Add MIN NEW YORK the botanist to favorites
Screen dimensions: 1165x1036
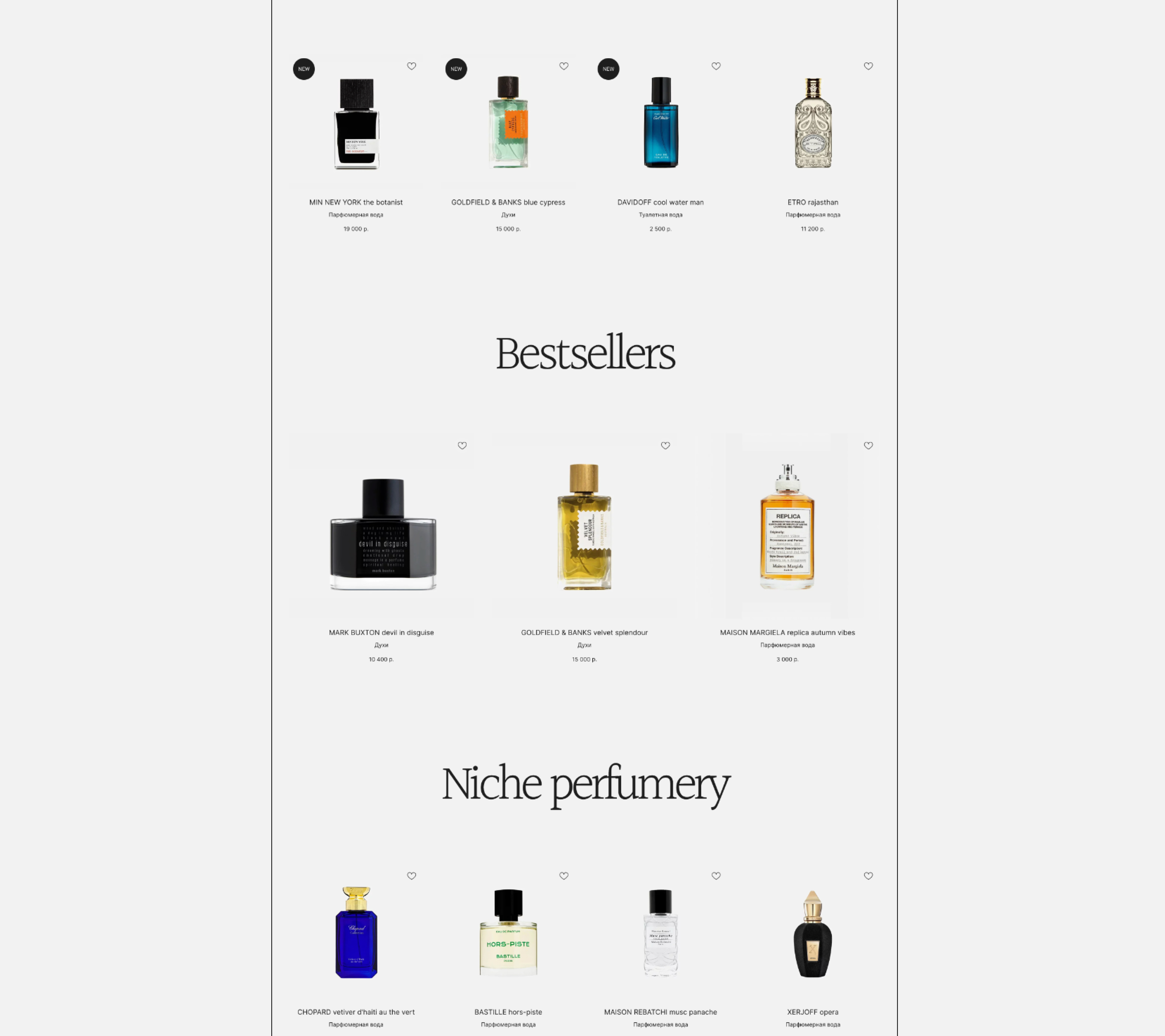(411, 66)
